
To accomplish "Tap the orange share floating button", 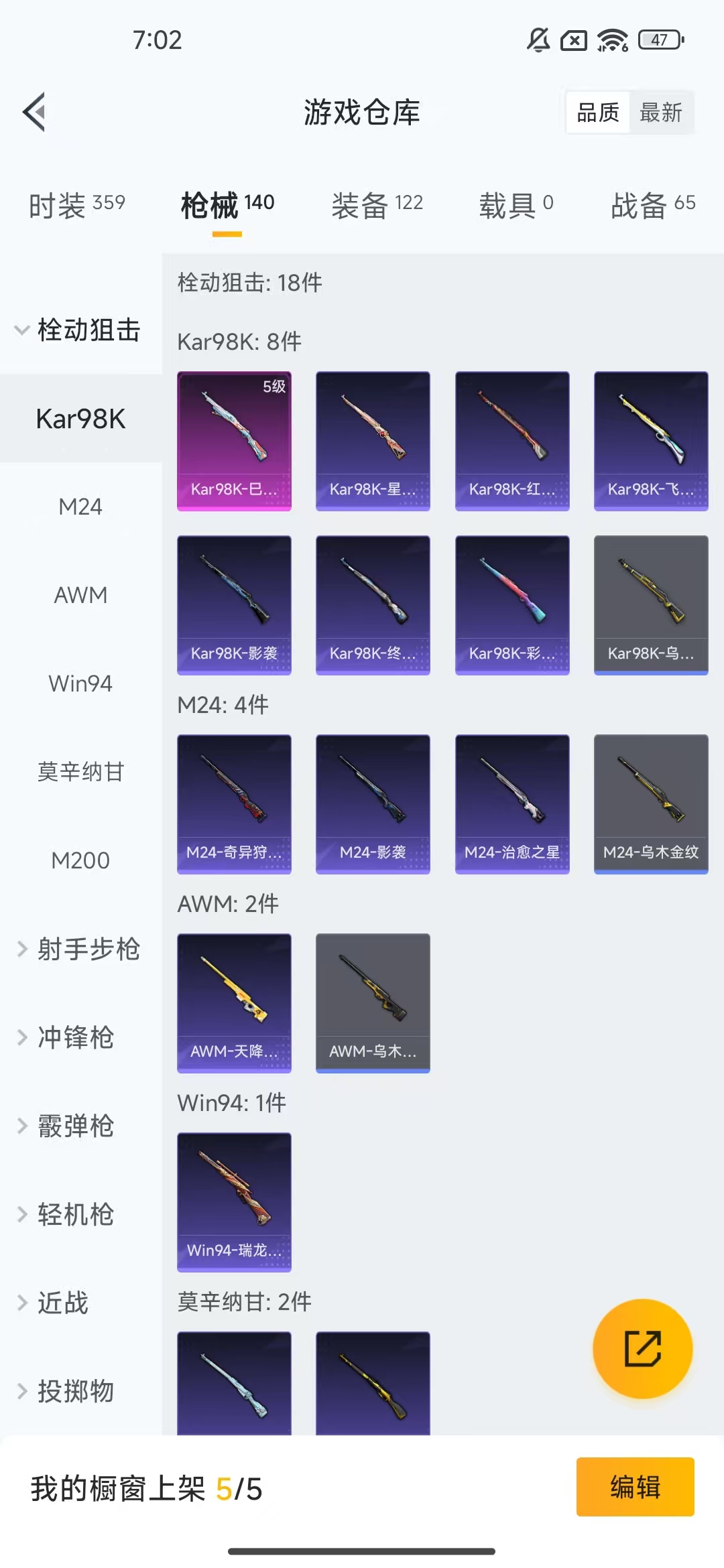I will click(x=642, y=1348).
